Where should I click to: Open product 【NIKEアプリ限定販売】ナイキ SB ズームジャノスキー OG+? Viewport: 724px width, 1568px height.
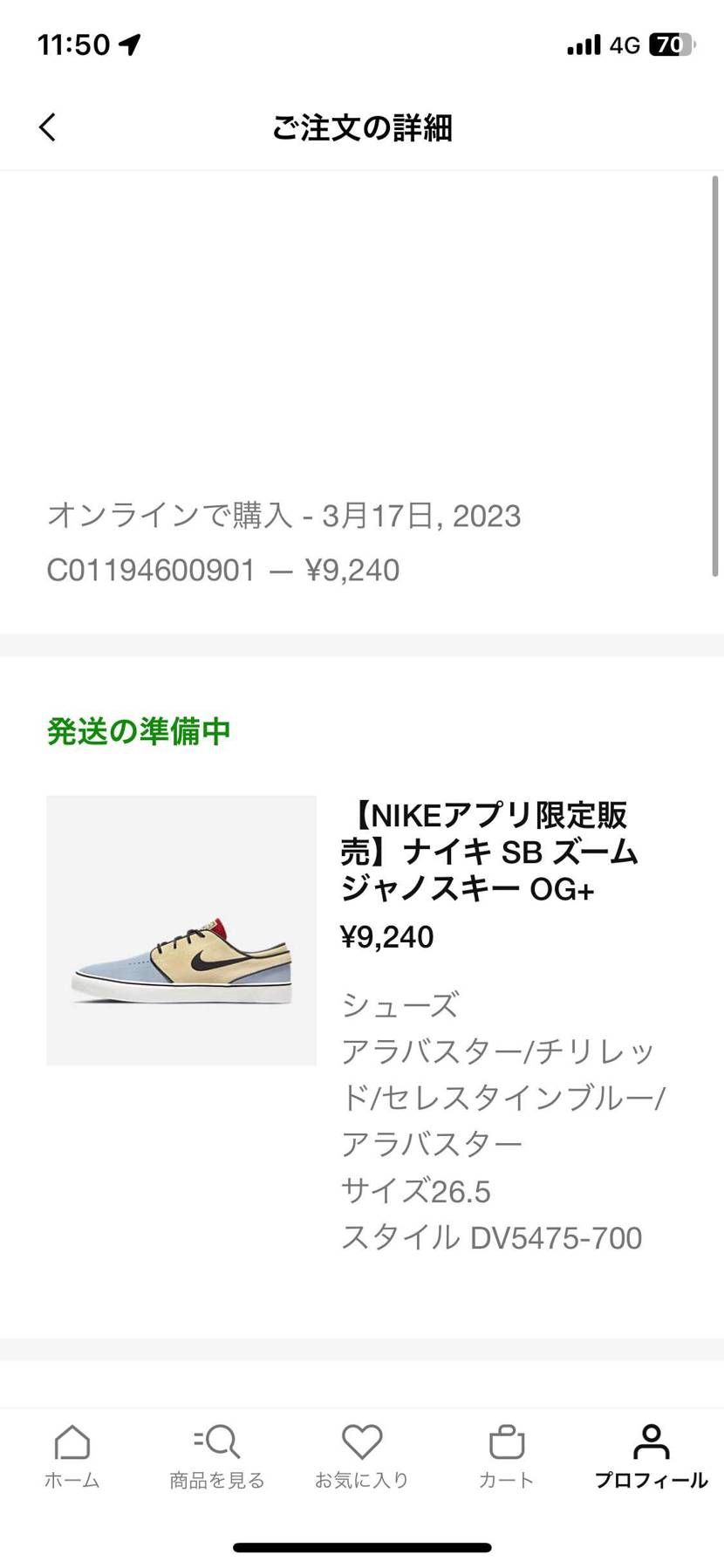pos(487,853)
